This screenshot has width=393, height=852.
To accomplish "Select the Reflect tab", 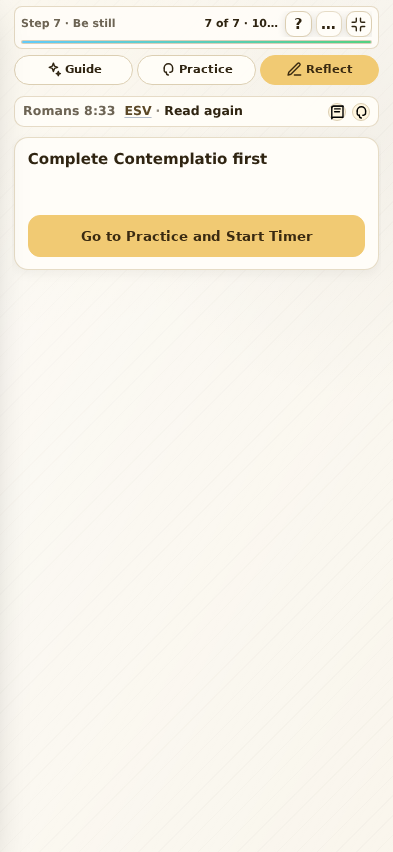I will pos(319,70).
